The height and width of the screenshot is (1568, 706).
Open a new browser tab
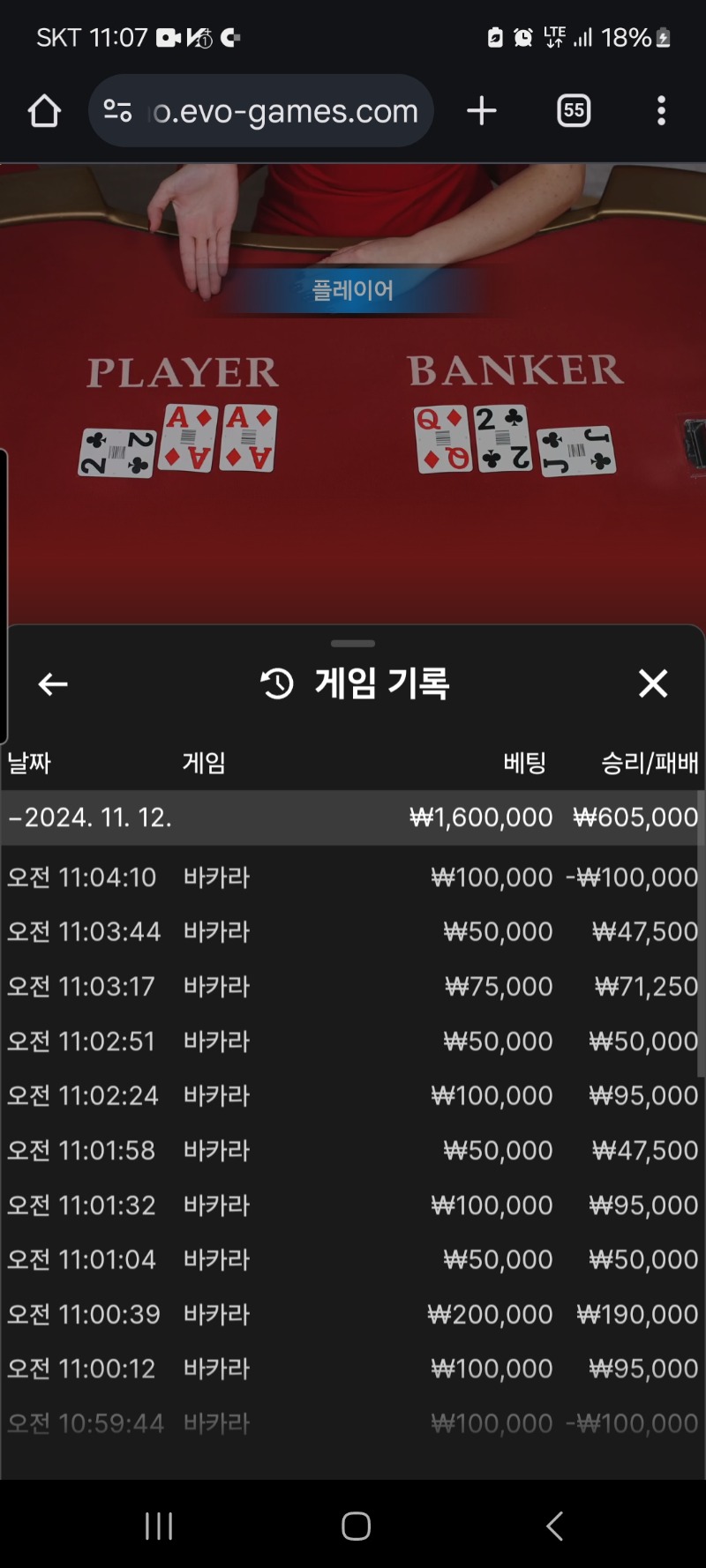point(482,111)
